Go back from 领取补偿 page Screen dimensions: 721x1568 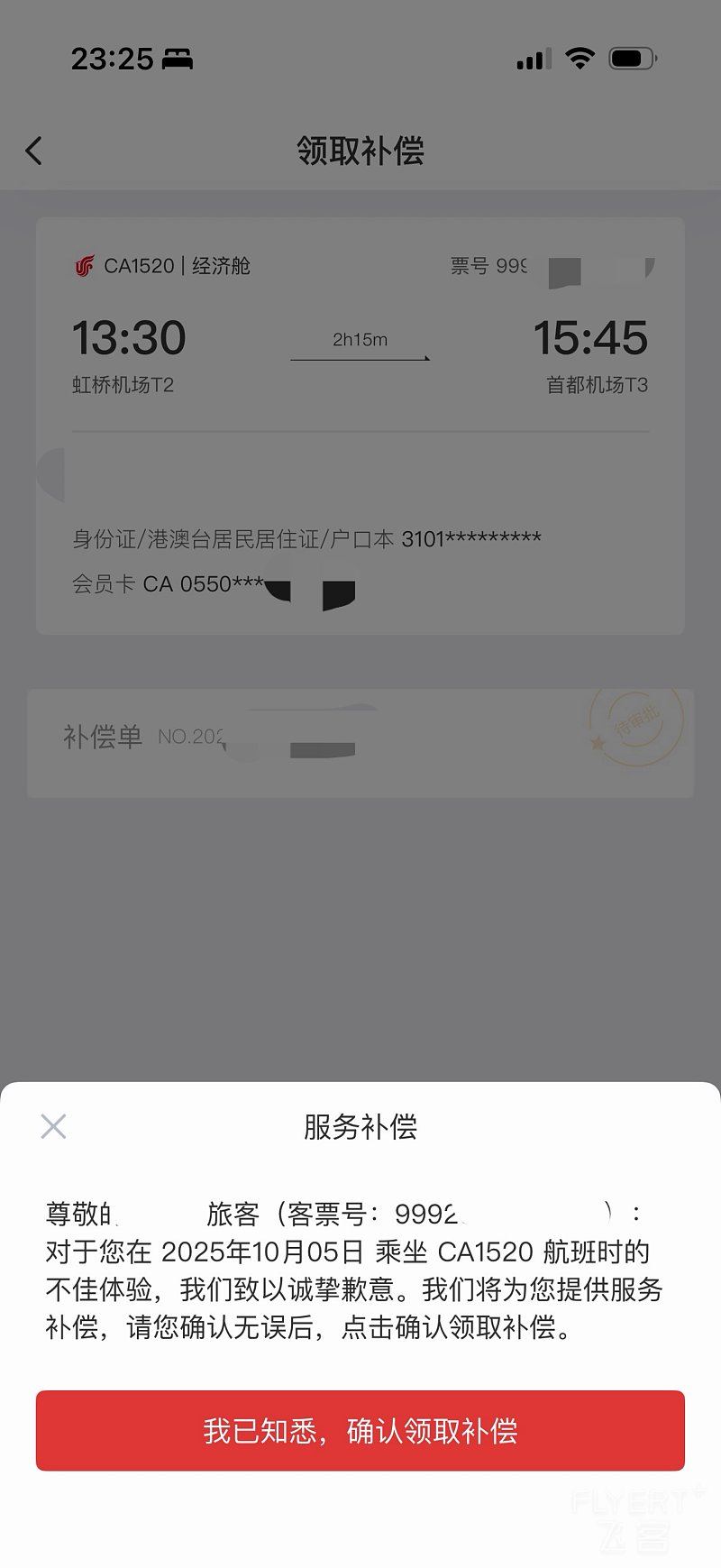coord(34,151)
